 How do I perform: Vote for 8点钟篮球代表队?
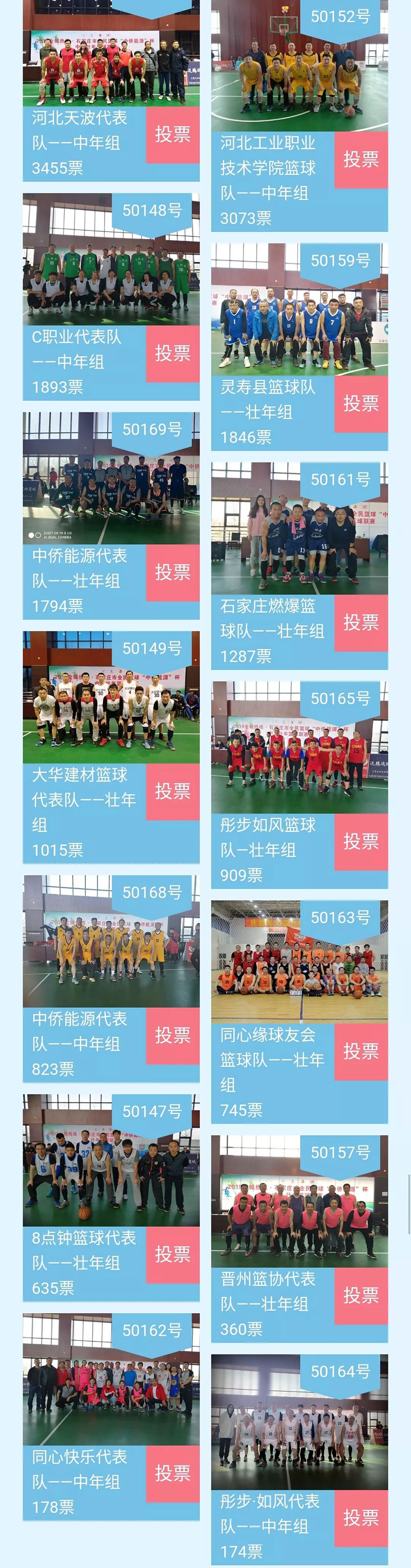pos(172,1255)
